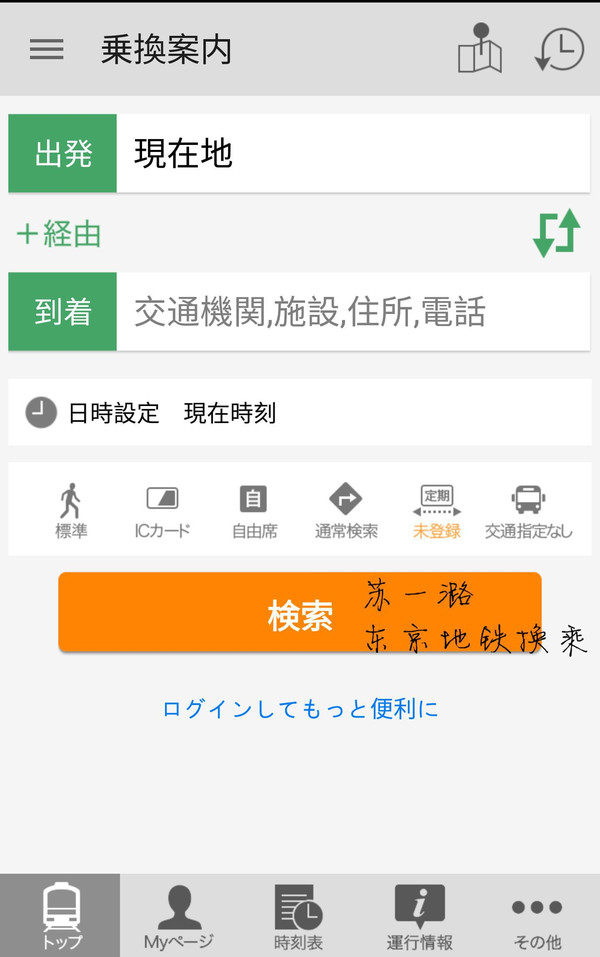The width and height of the screenshot is (600, 957).
Task: Set the 定期 commuter pass option
Action: [437, 511]
